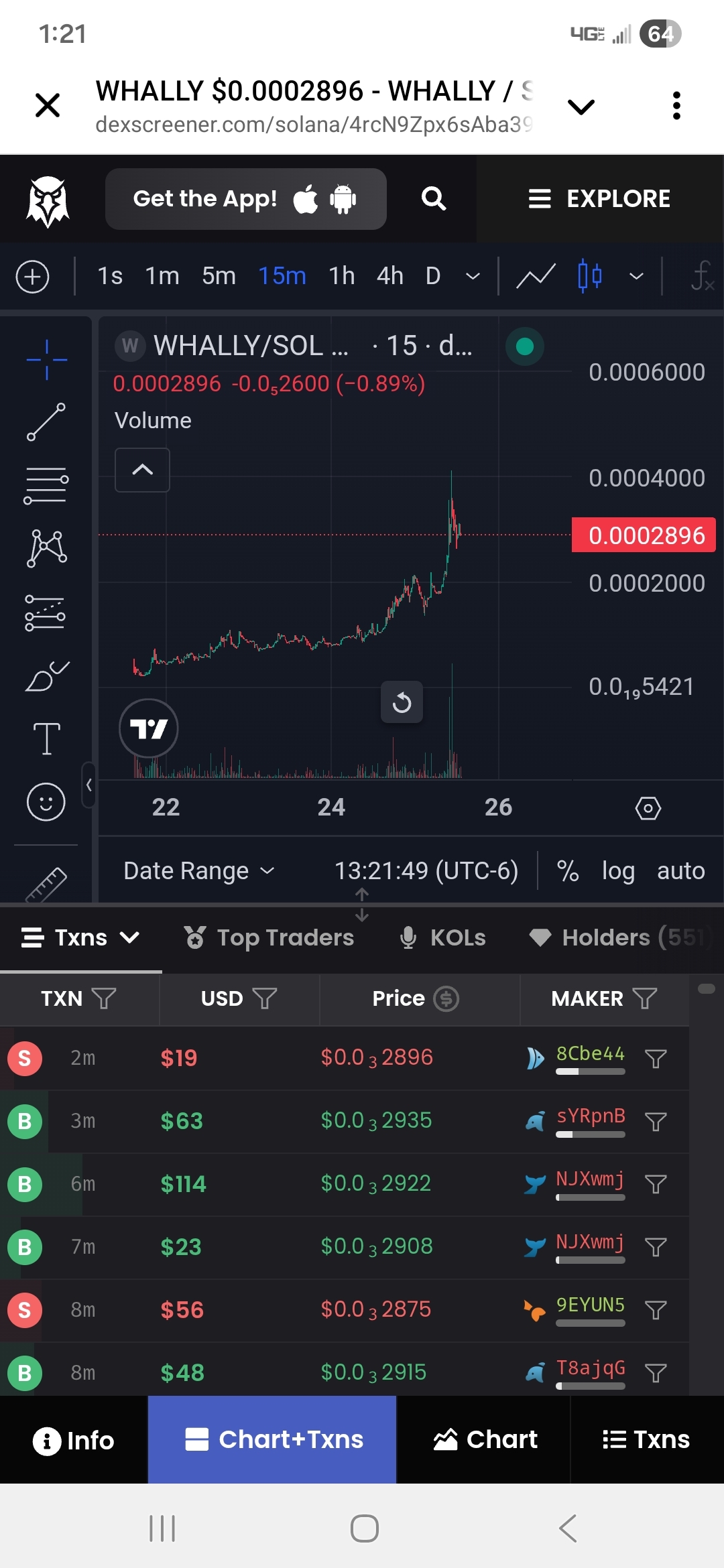The width and height of the screenshot is (724, 1568).
Task: Pick the text annotation tool
Action: click(x=46, y=738)
